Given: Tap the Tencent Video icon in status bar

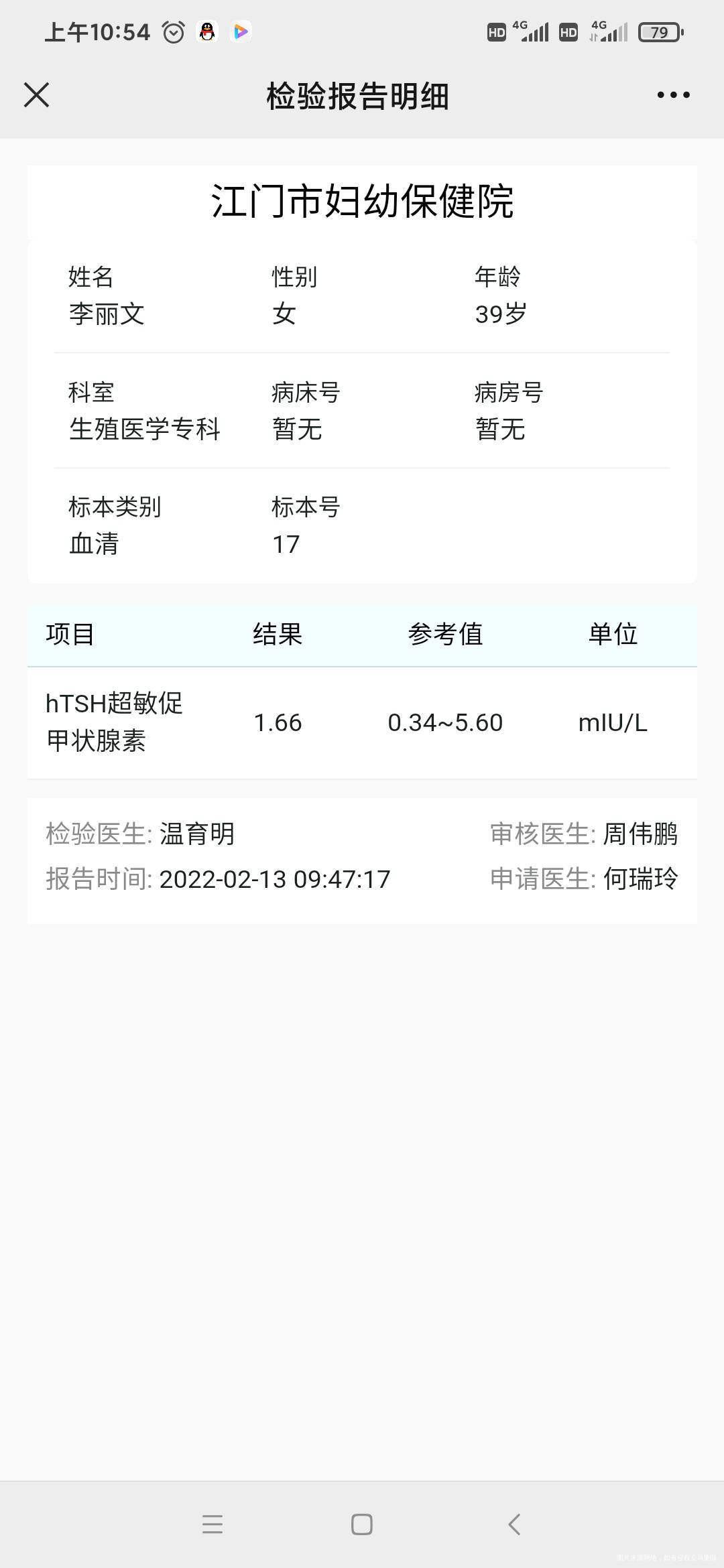Looking at the screenshot, I should click(x=241, y=31).
